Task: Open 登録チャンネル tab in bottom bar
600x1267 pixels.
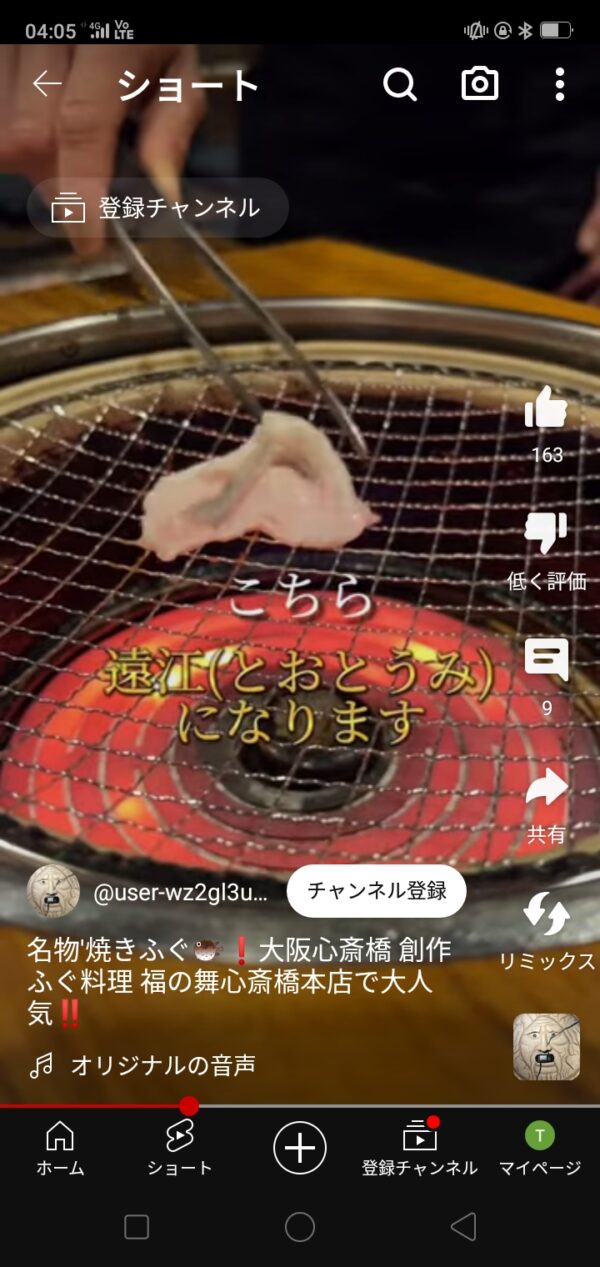Action: click(420, 1147)
